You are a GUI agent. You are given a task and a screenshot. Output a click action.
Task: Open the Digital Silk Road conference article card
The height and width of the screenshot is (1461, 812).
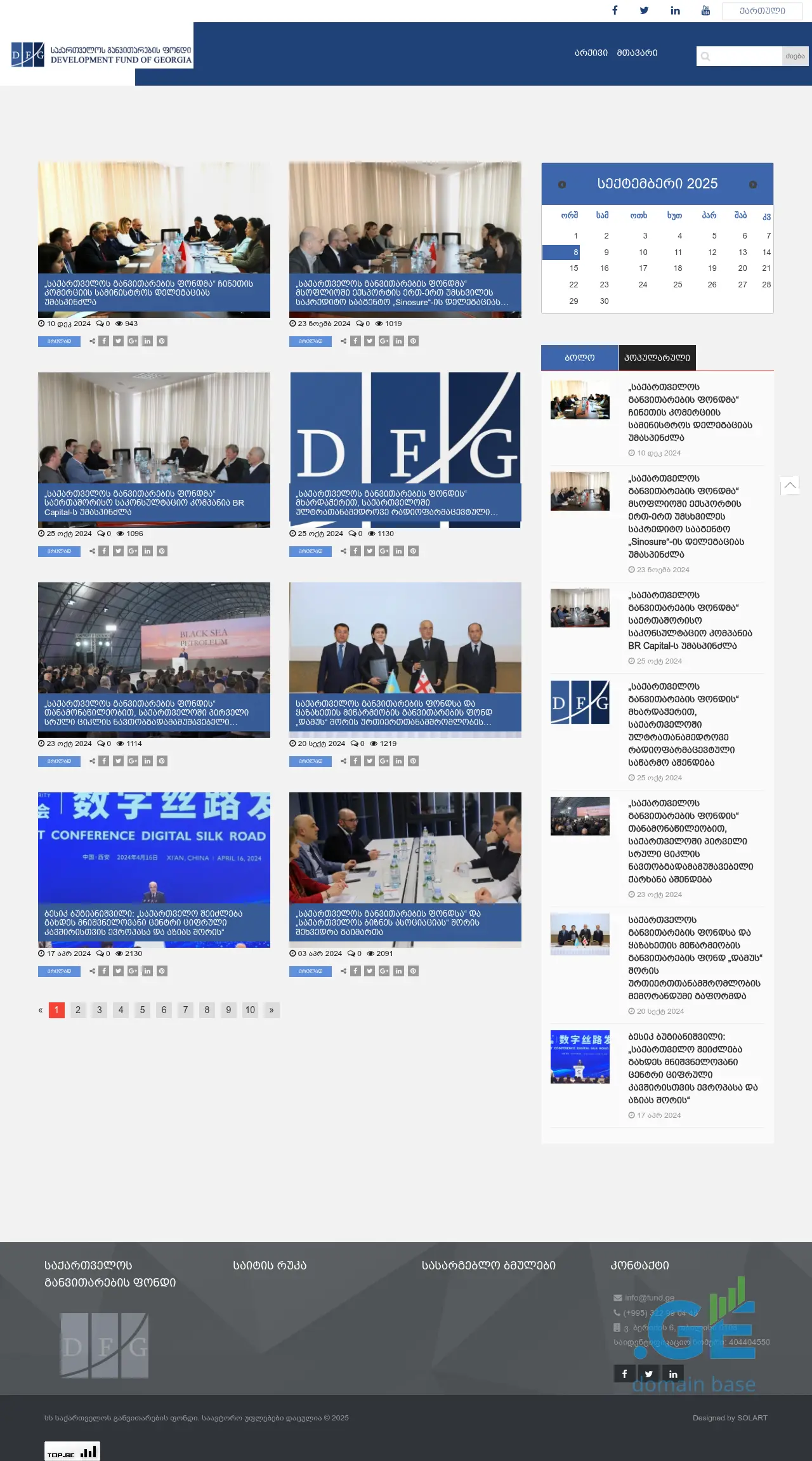pyautogui.click(x=154, y=869)
